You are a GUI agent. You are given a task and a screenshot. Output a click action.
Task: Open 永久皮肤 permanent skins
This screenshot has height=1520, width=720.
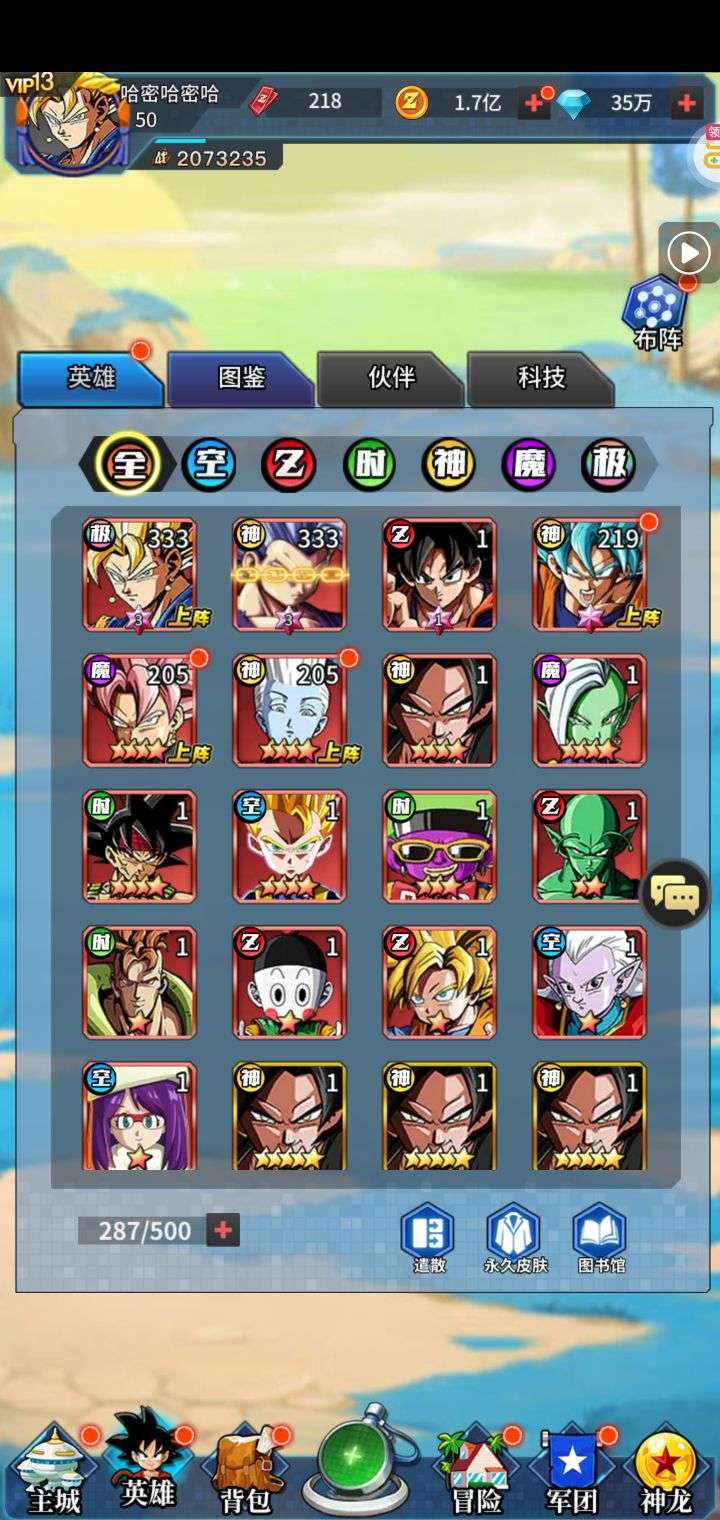515,1238
